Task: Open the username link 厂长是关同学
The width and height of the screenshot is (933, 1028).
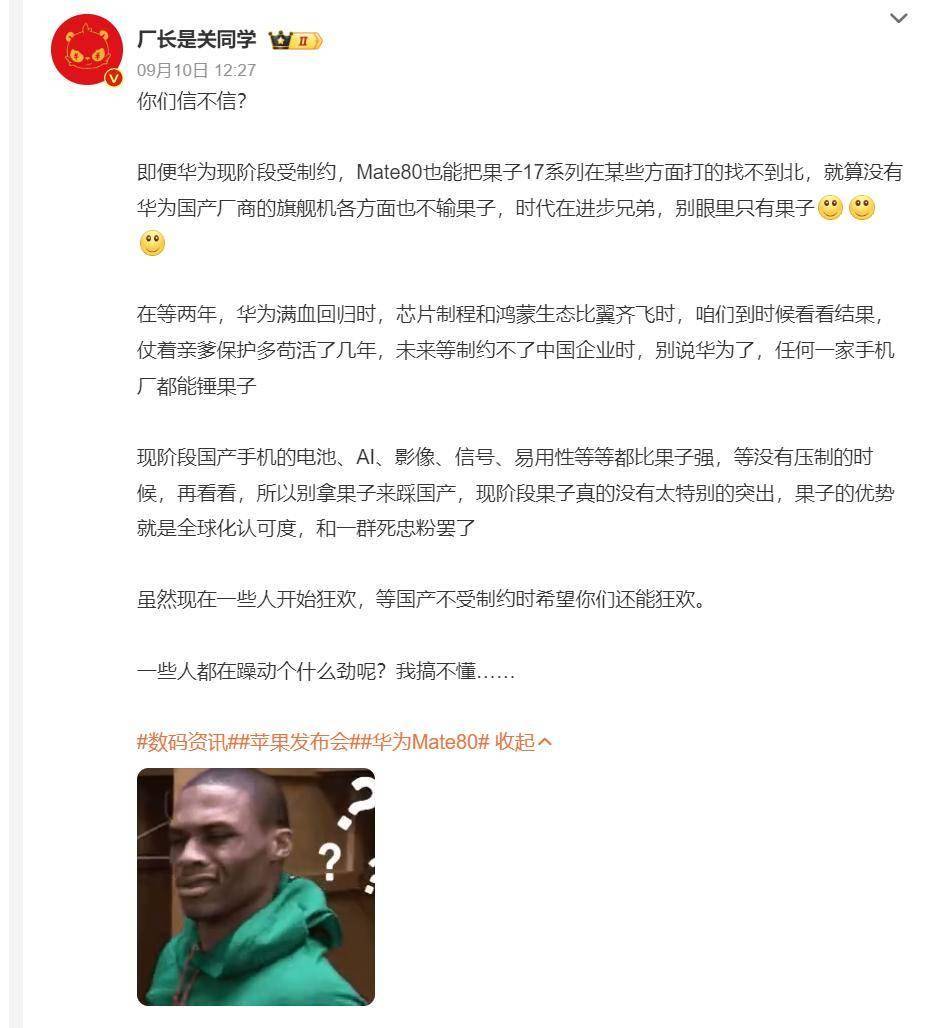Action: tap(196, 40)
